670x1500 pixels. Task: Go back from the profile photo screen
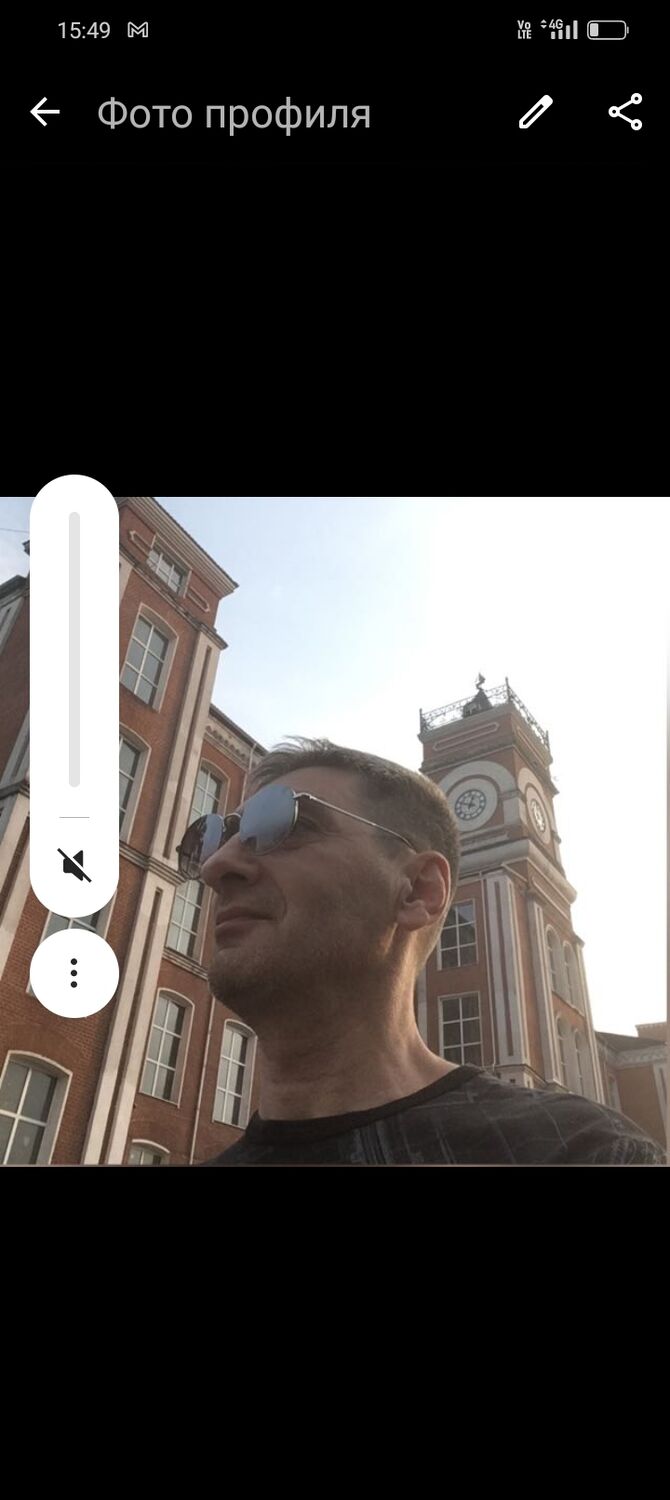[x=45, y=112]
